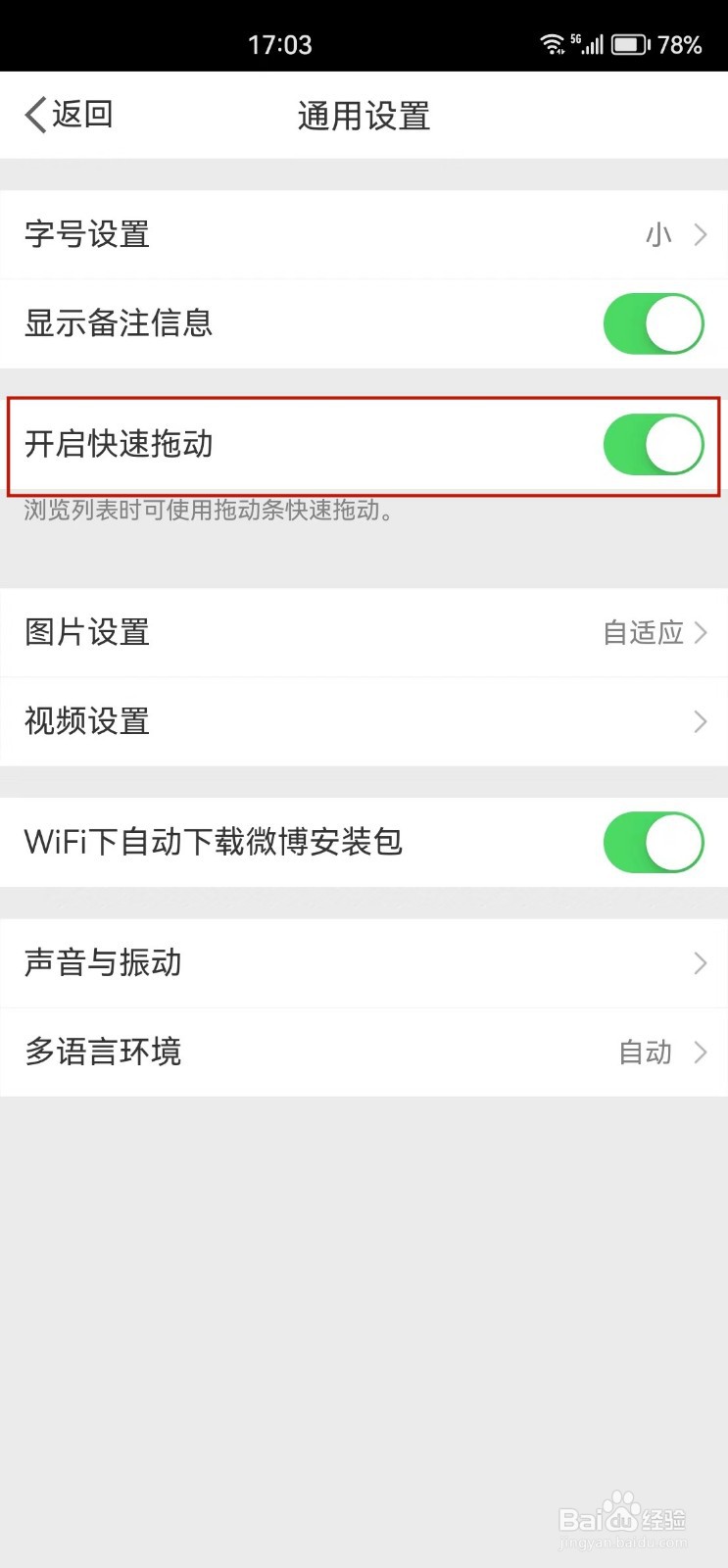Tap the back arrow icon next to 返回
The width and height of the screenshot is (728, 1568).
point(32,115)
